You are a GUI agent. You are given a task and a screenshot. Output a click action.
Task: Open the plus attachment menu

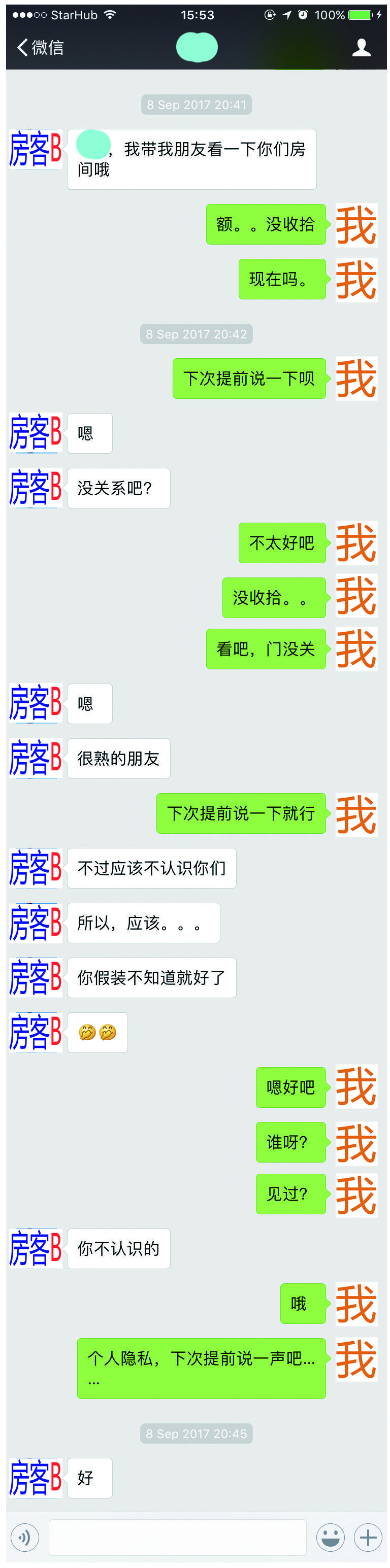[x=368, y=1538]
